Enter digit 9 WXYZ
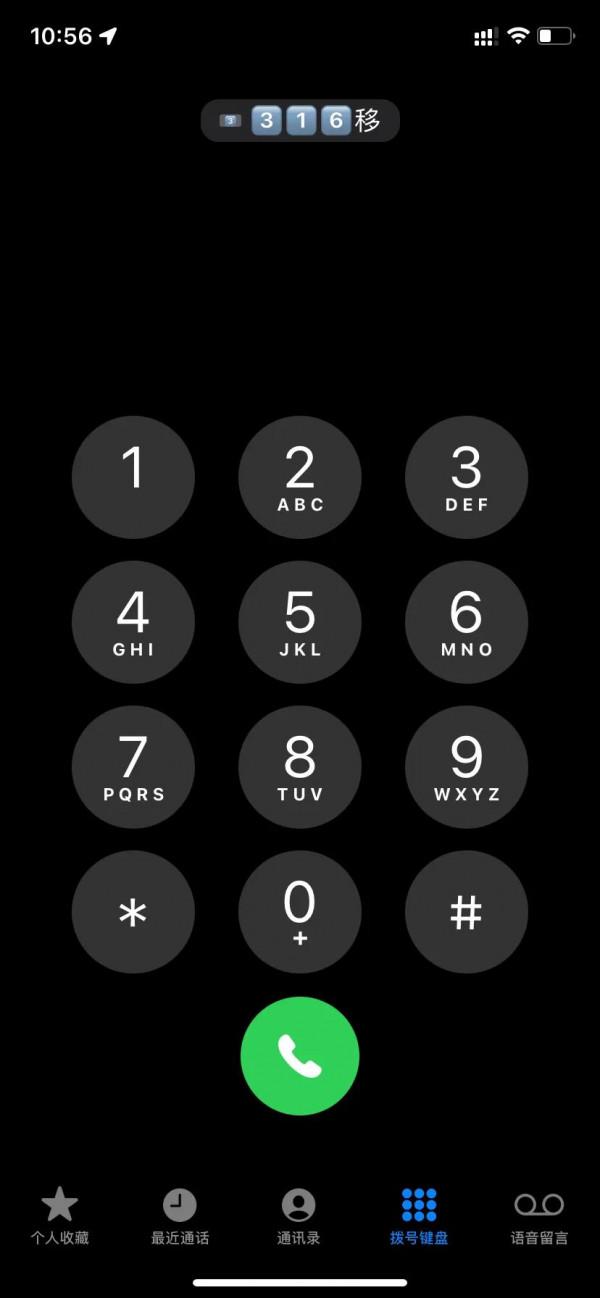 point(466,767)
